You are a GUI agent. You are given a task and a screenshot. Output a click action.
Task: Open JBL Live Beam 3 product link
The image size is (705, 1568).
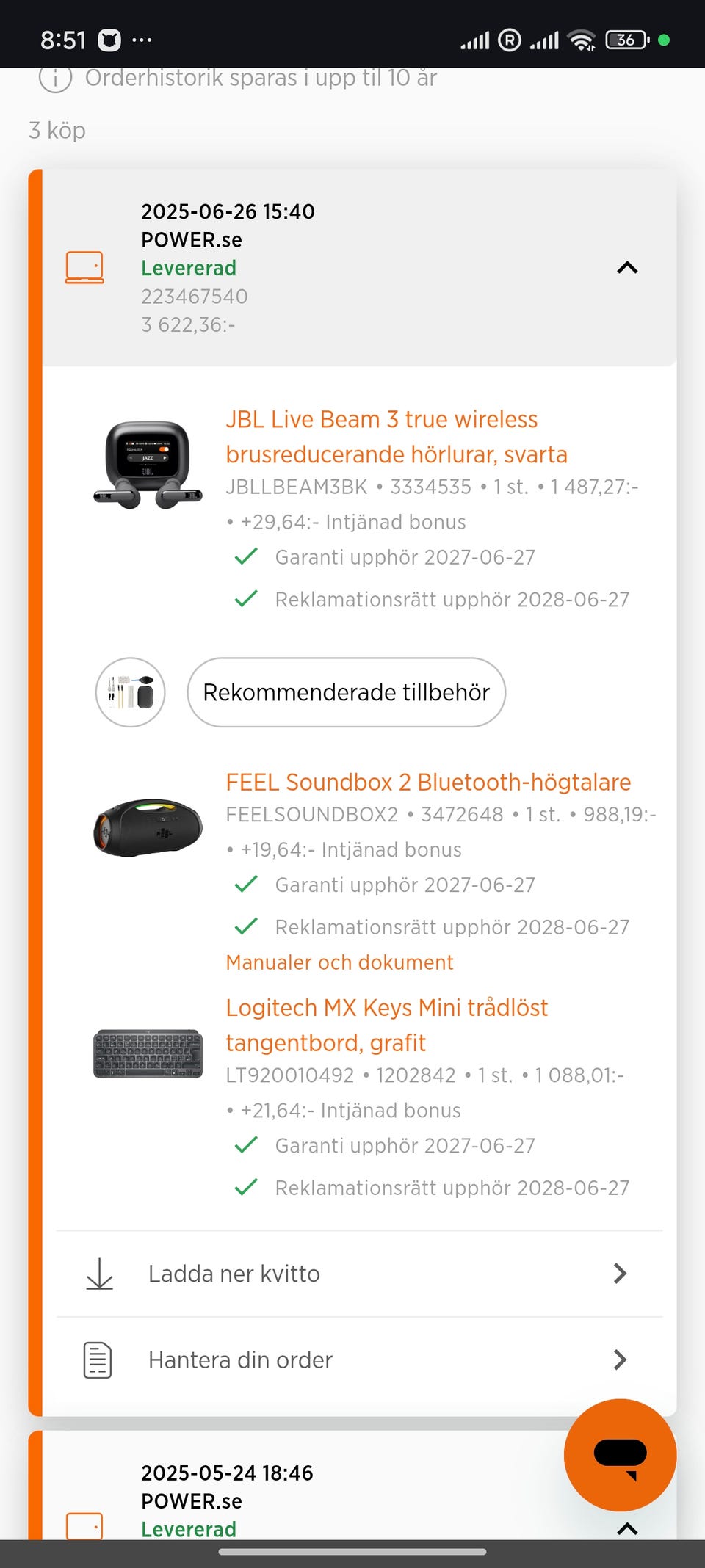[x=396, y=437]
